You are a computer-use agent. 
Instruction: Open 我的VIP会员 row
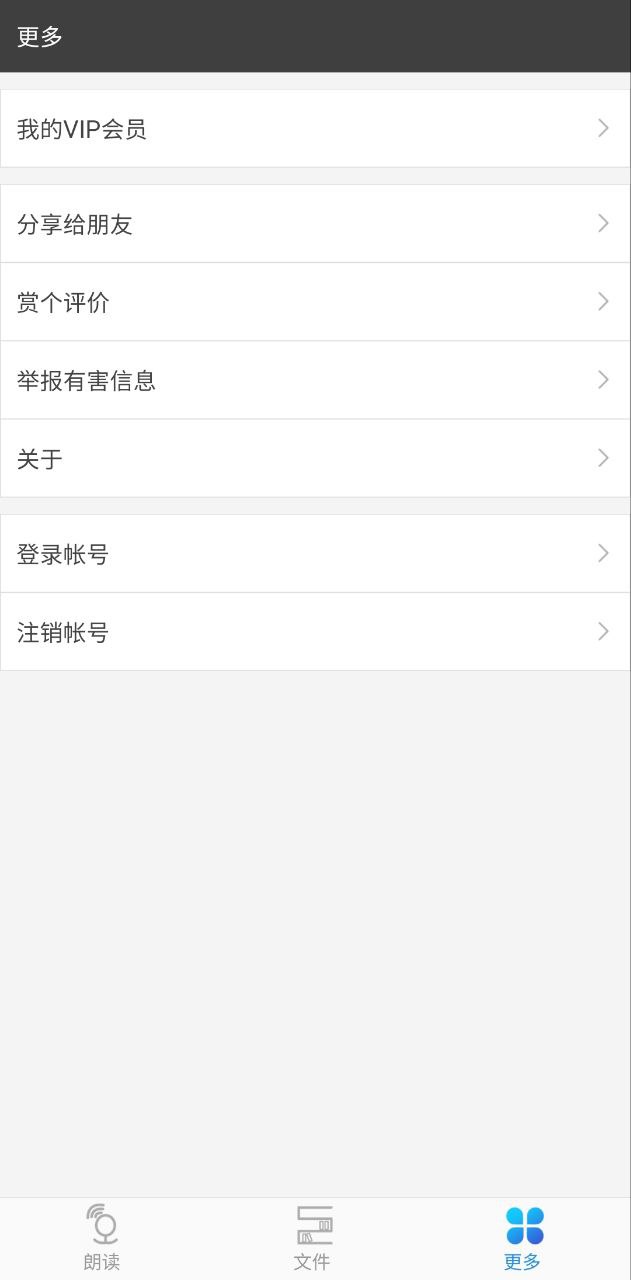[315, 129]
